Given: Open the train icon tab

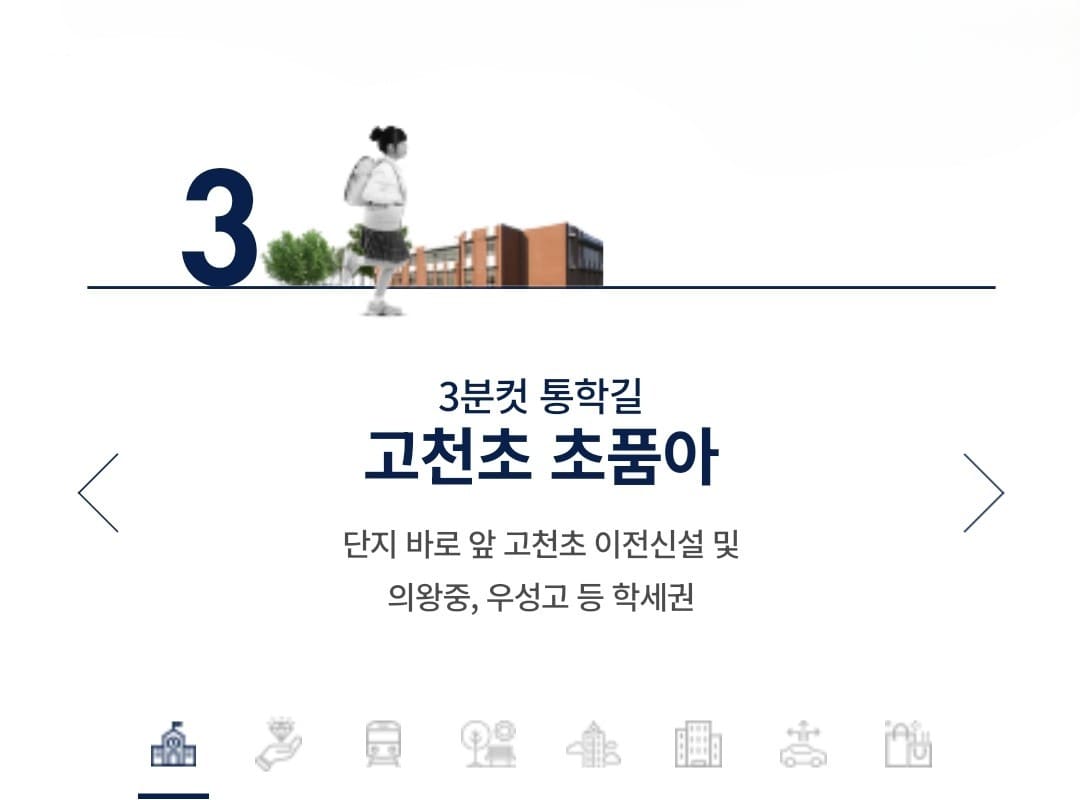Looking at the screenshot, I should tap(383, 745).
